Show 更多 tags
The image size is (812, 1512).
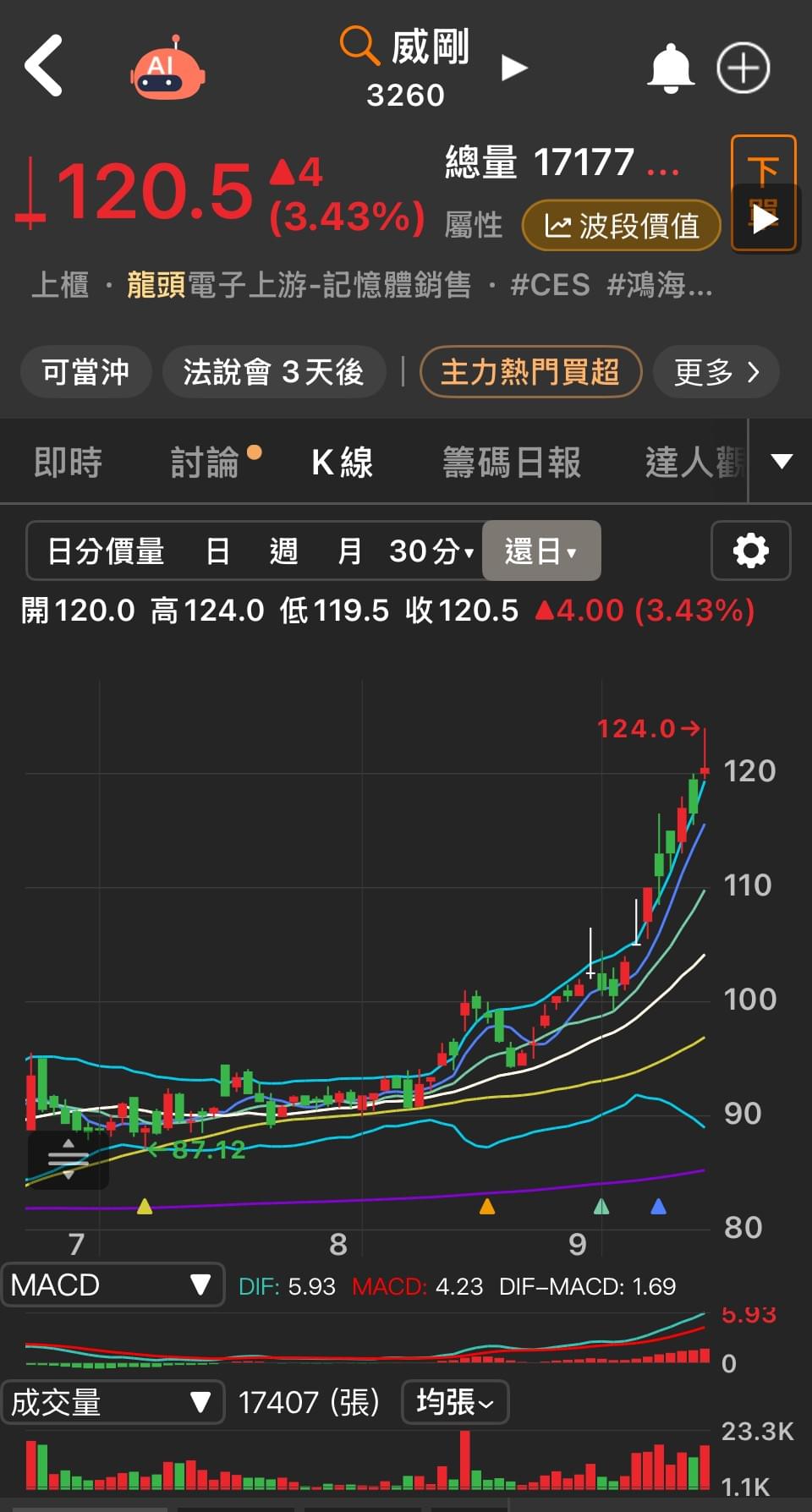coord(716,372)
